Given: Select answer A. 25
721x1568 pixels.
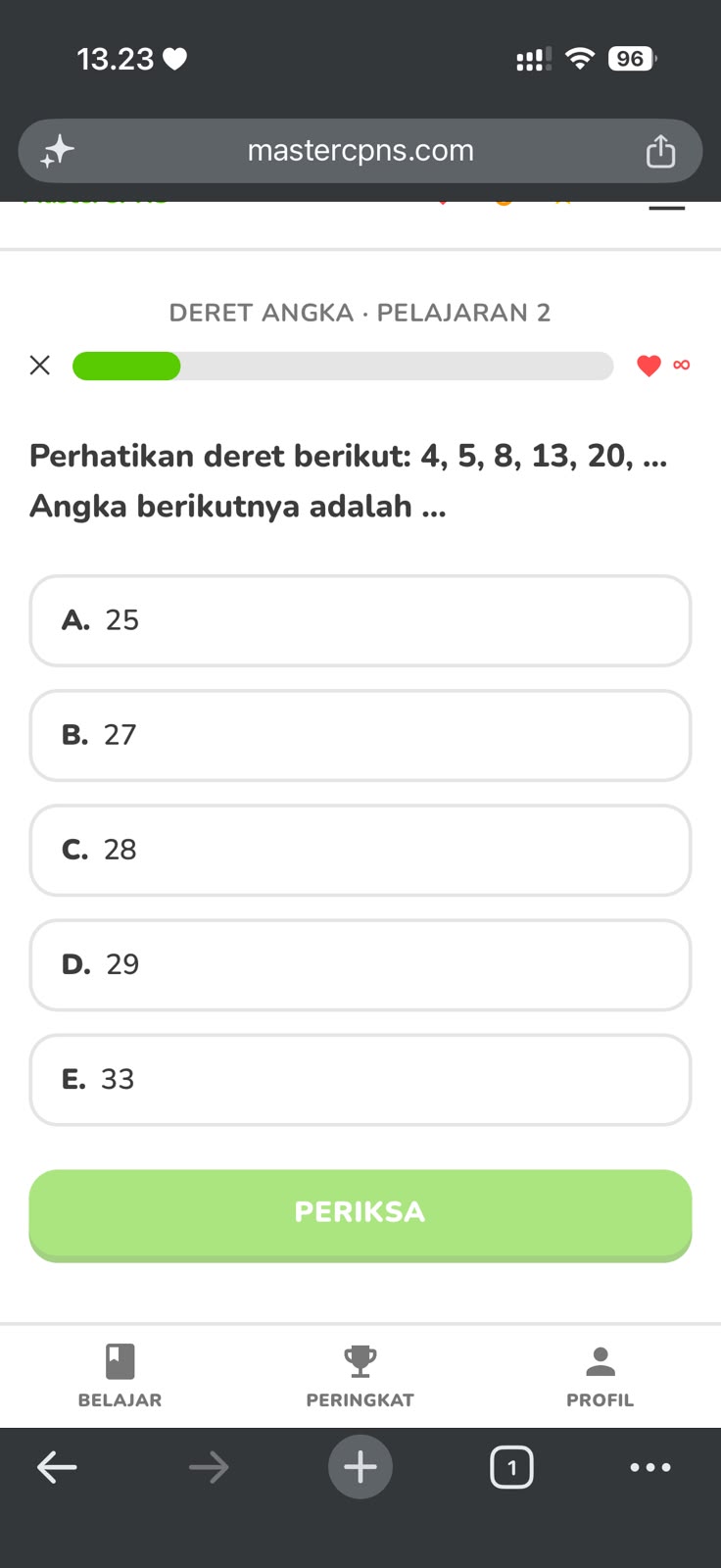Looking at the screenshot, I should pos(360,620).
